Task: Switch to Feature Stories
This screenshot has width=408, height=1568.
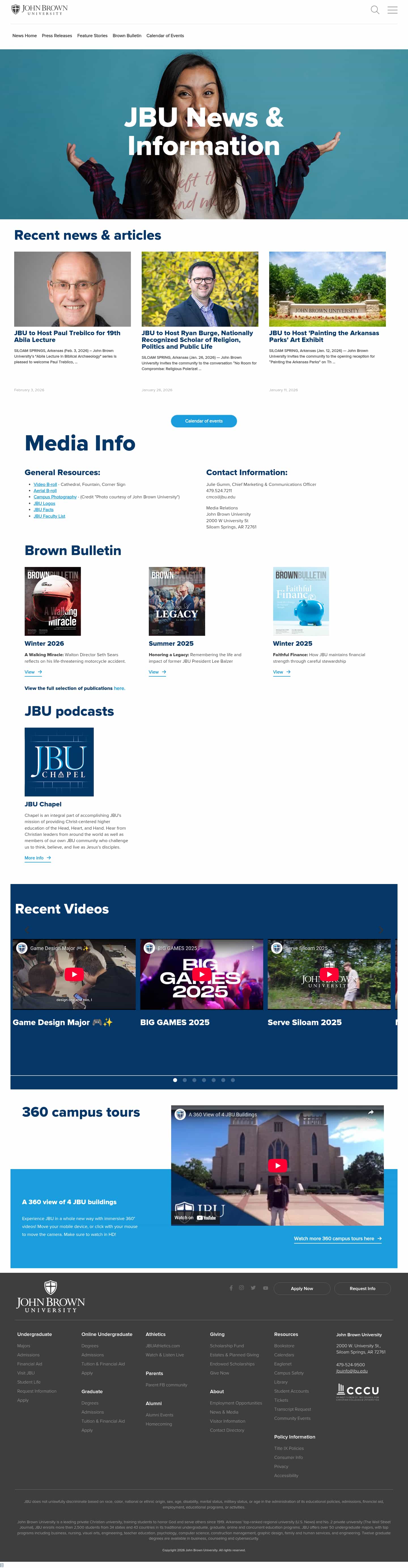Action: click(92, 36)
